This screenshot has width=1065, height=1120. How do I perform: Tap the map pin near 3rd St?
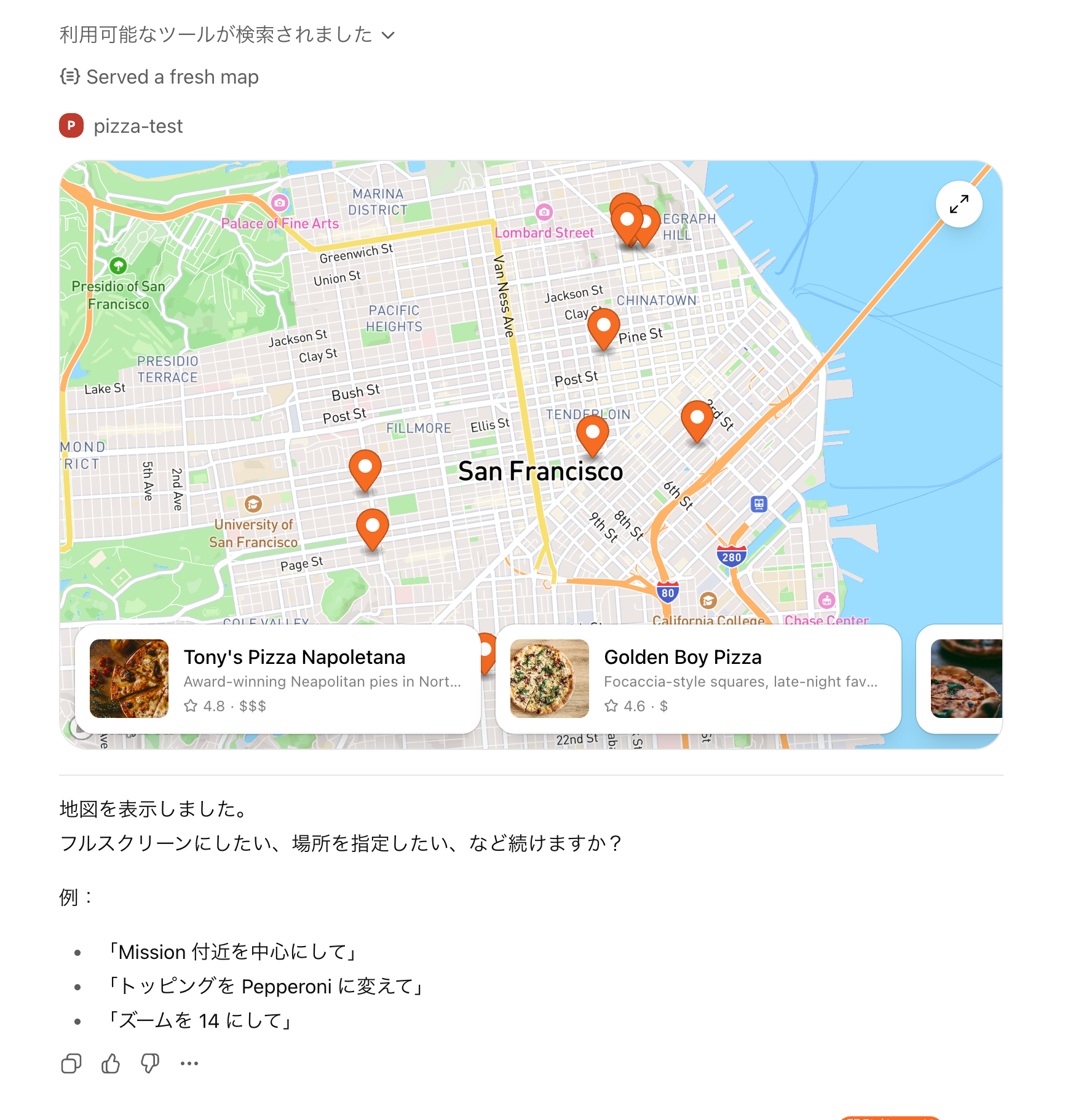point(697,419)
